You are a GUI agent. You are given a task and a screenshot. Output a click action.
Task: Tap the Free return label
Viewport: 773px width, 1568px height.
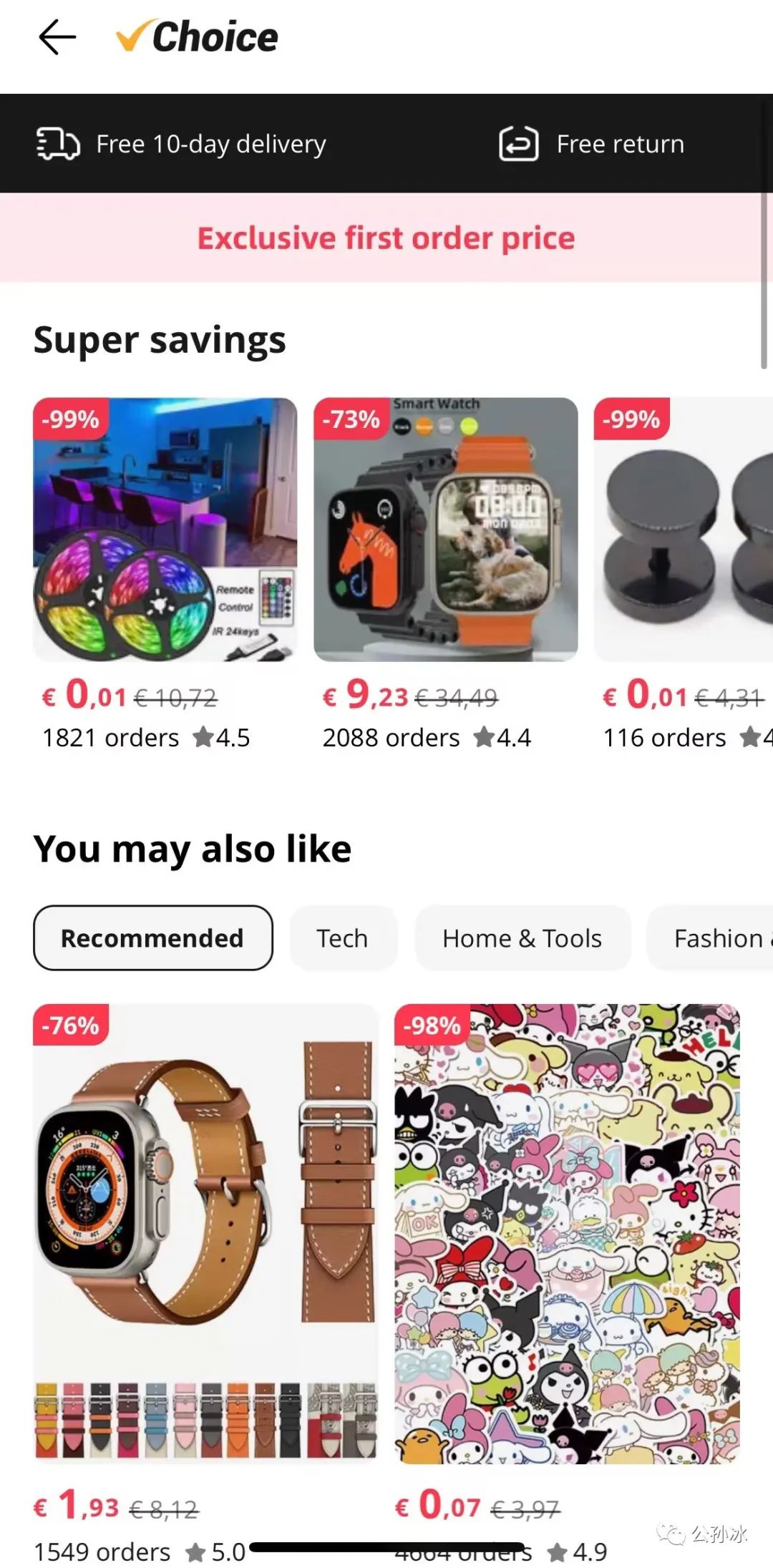(619, 143)
